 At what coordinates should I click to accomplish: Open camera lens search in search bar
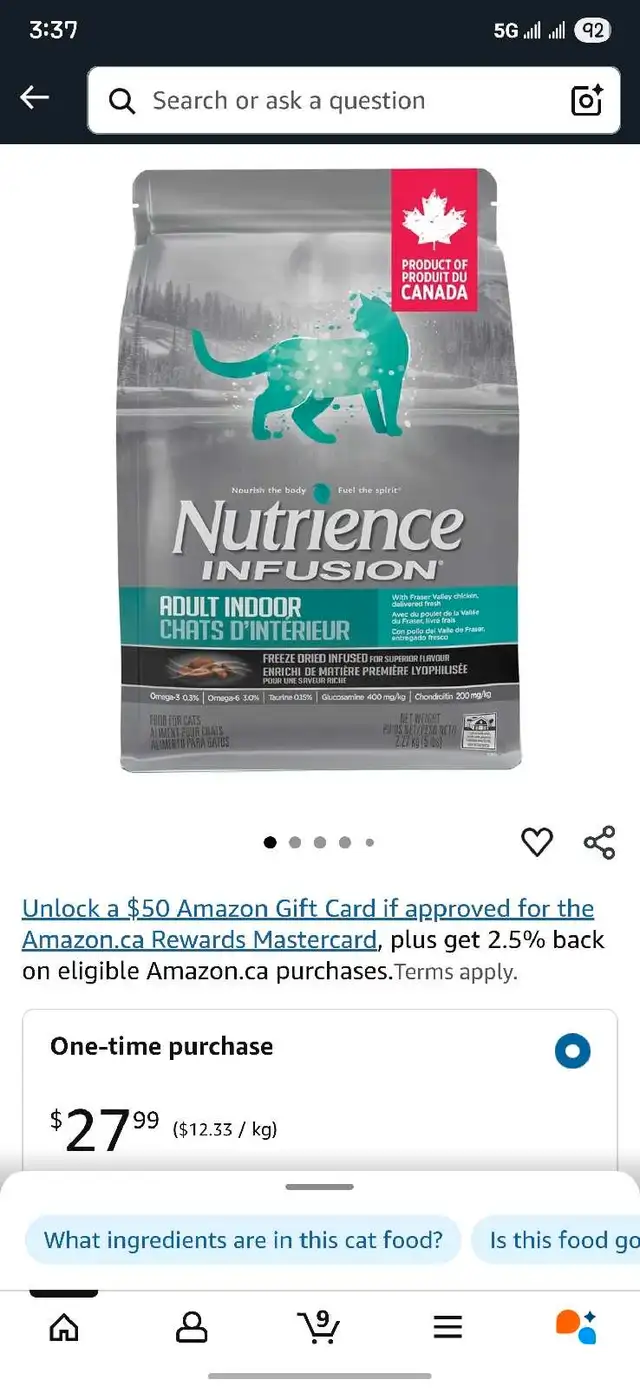pyautogui.click(x=586, y=101)
